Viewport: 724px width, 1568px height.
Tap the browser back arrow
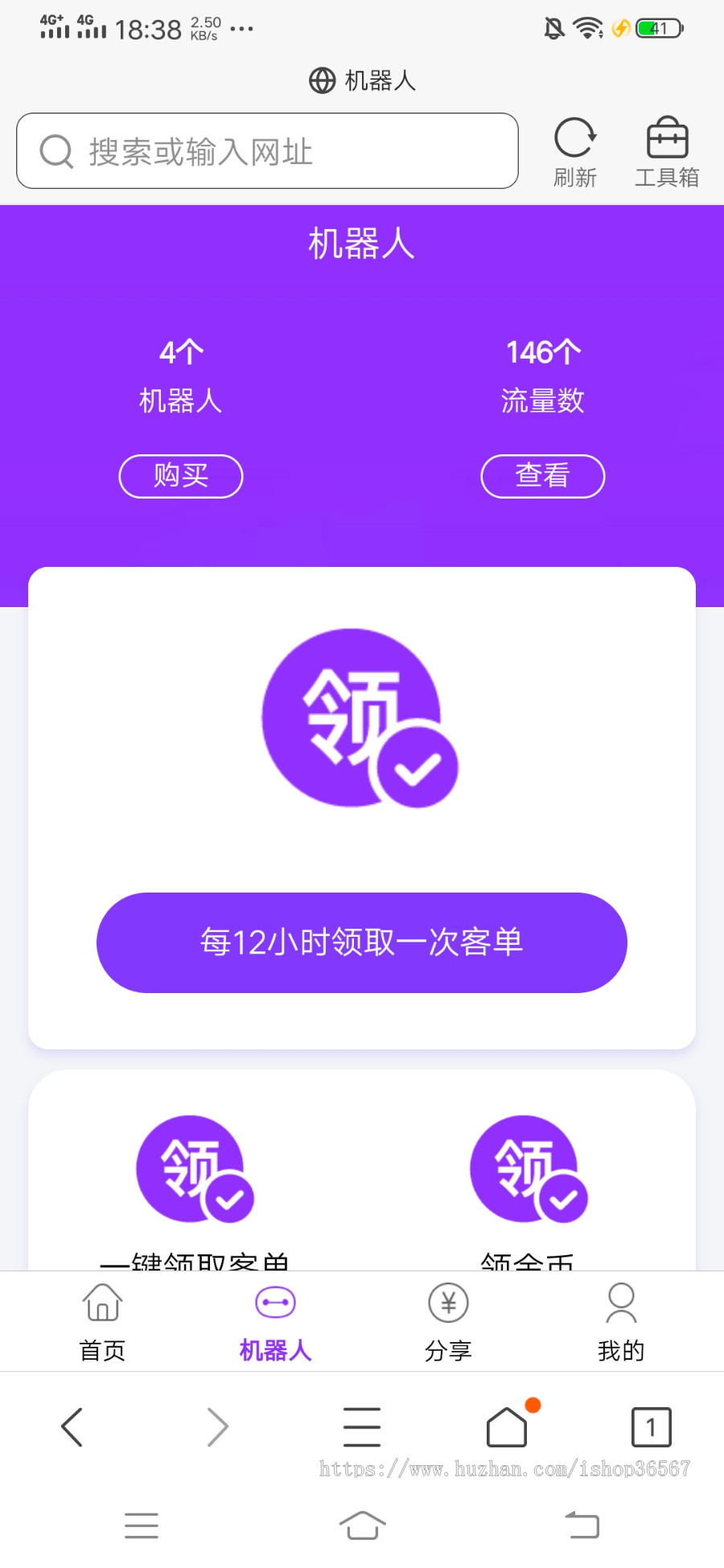pos(72,1427)
